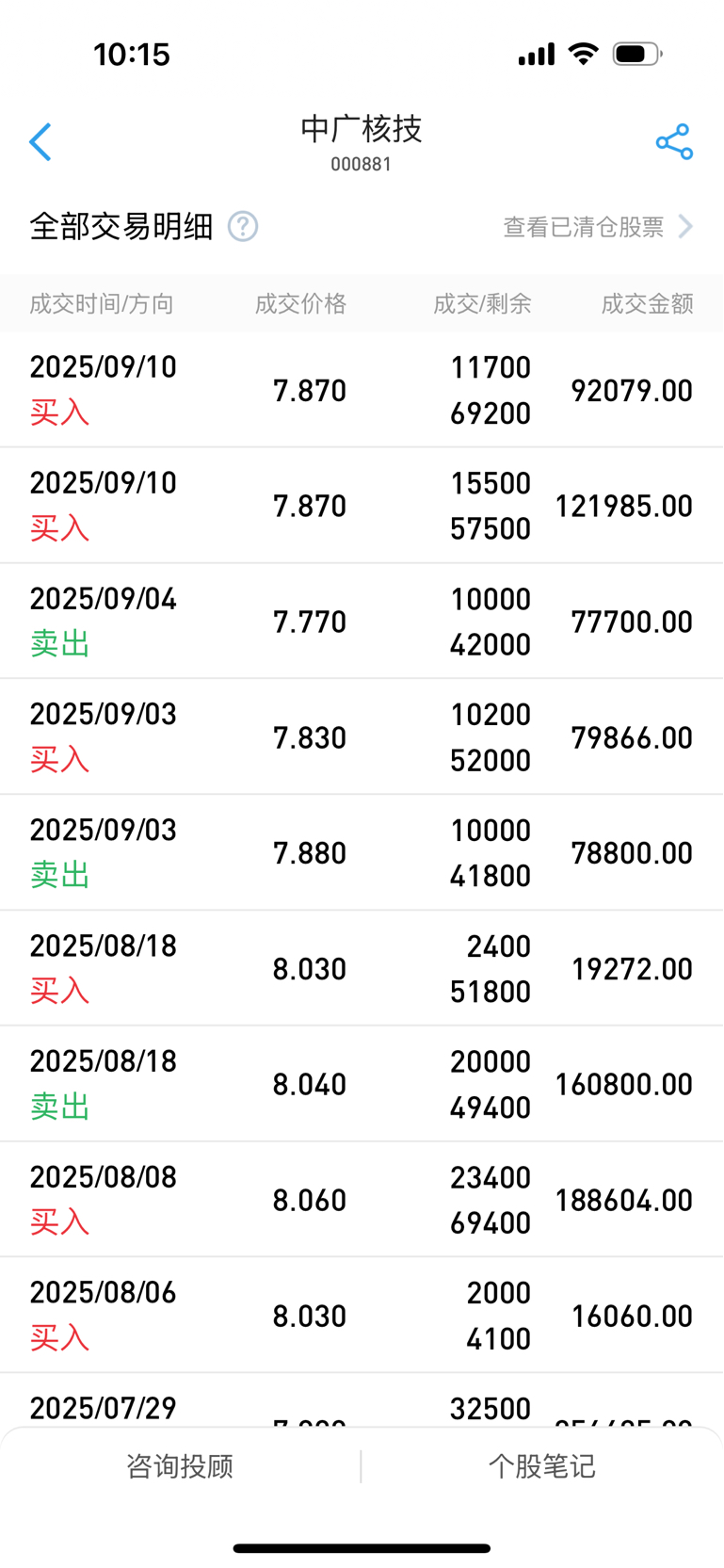724x1568 pixels.
Task: Open 查看已清仓股票 link
Action: [x=598, y=227]
